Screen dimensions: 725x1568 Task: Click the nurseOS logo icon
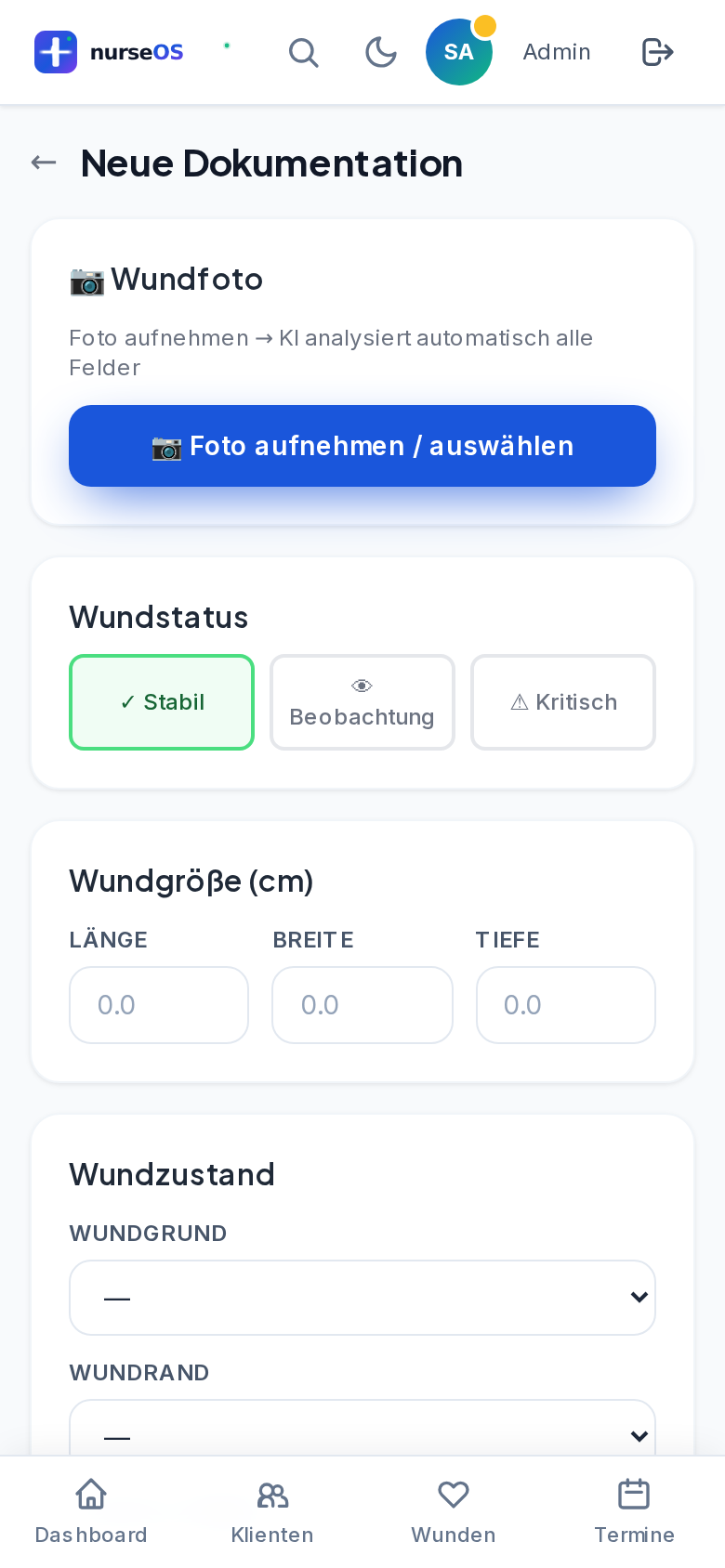(x=56, y=52)
